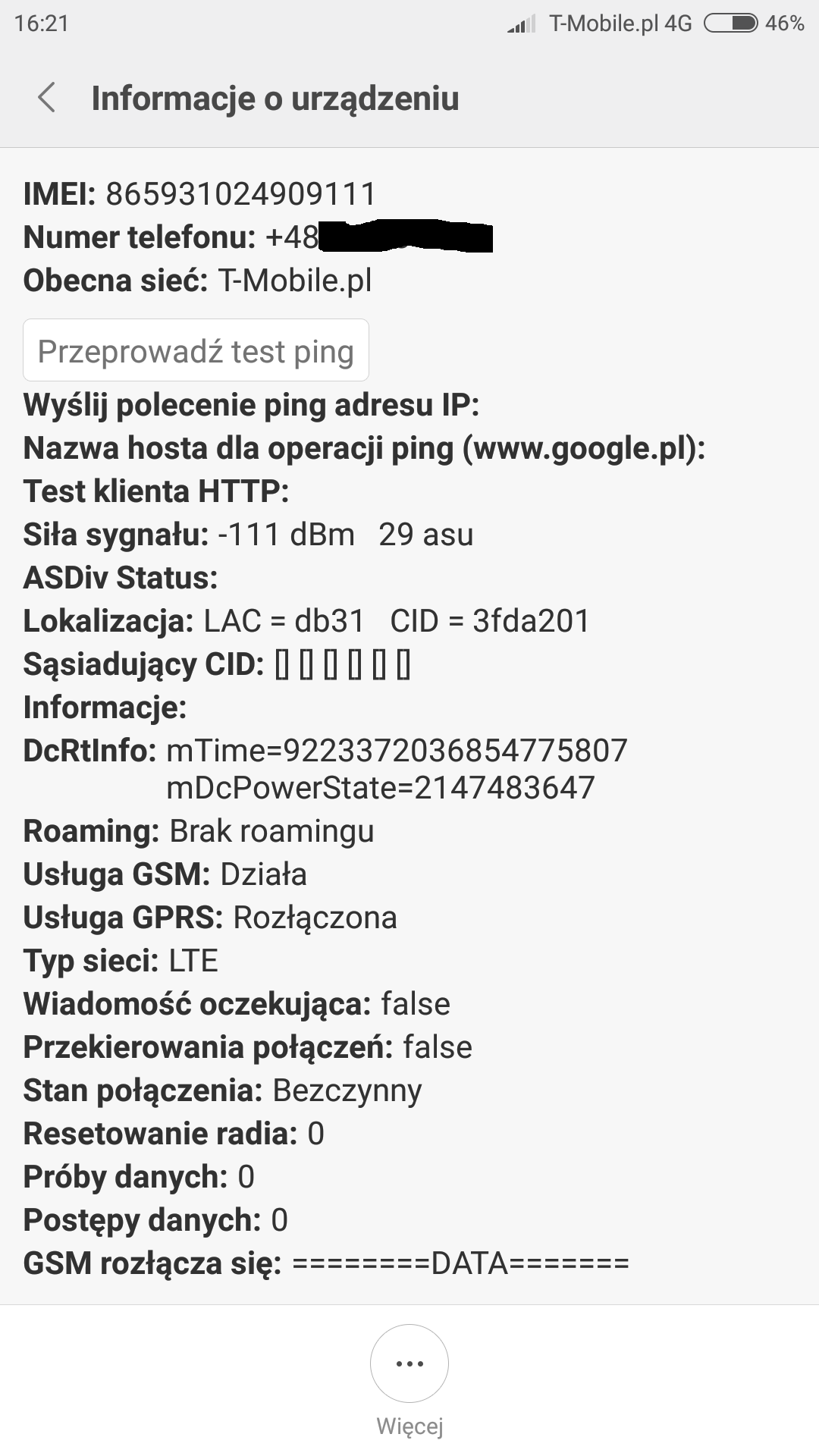Open the Więcej options menu
The image size is (819, 1456).
point(409,1363)
